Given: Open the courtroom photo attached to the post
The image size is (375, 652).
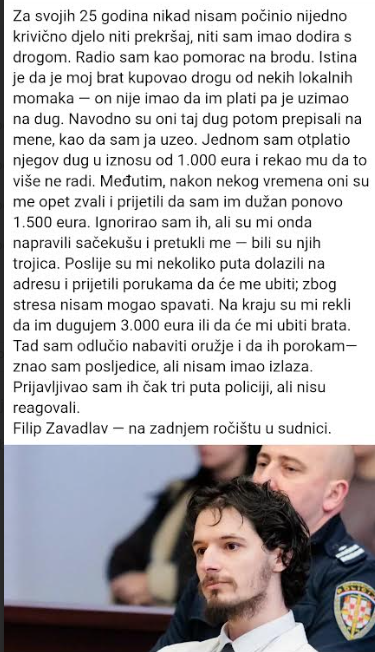Looking at the screenshot, I should 189,548.
